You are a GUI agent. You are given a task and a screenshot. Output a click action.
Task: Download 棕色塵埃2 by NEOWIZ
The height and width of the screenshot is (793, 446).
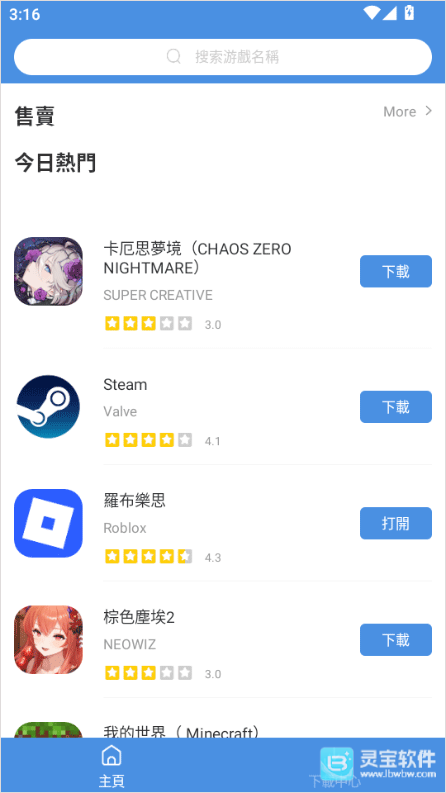pos(396,640)
